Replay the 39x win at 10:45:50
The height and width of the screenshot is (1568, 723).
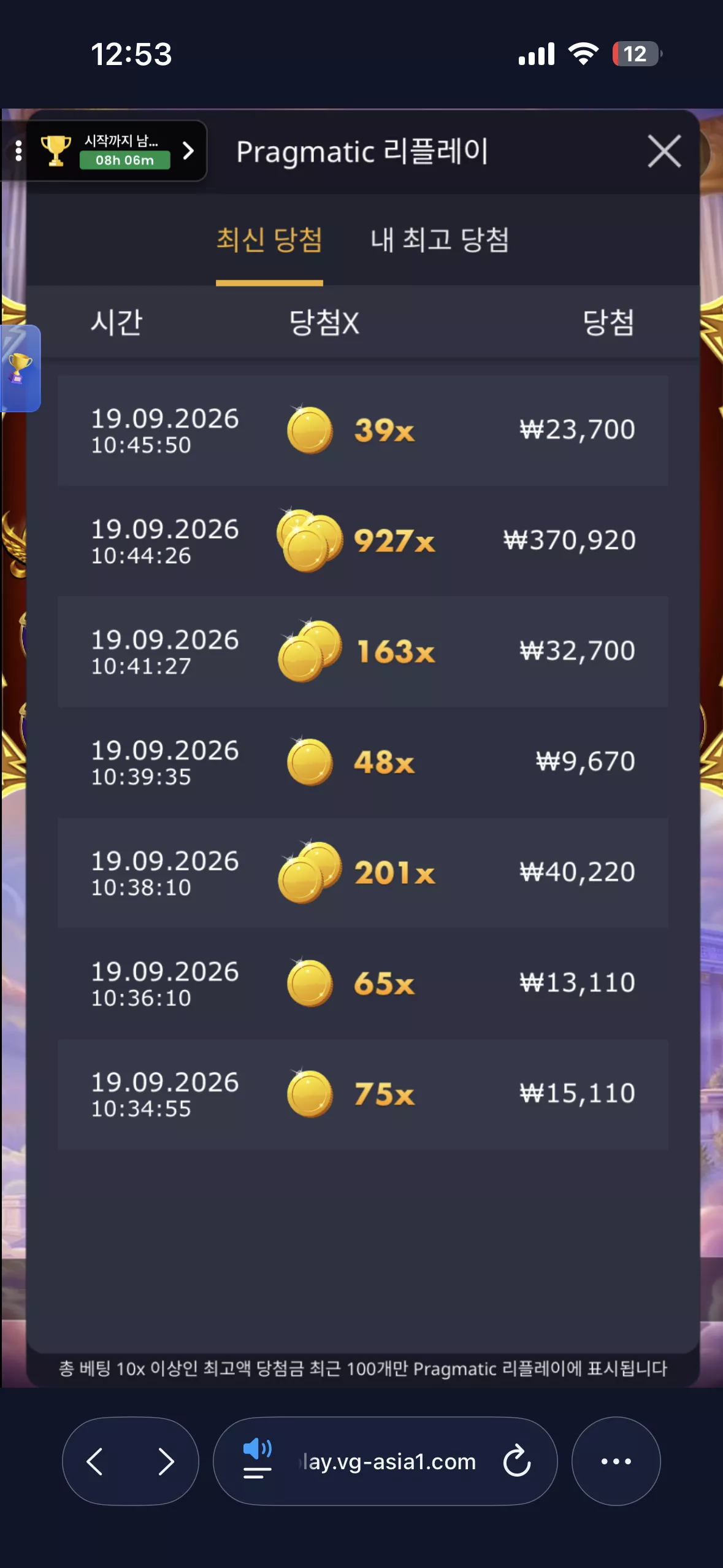tap(362, 430)
